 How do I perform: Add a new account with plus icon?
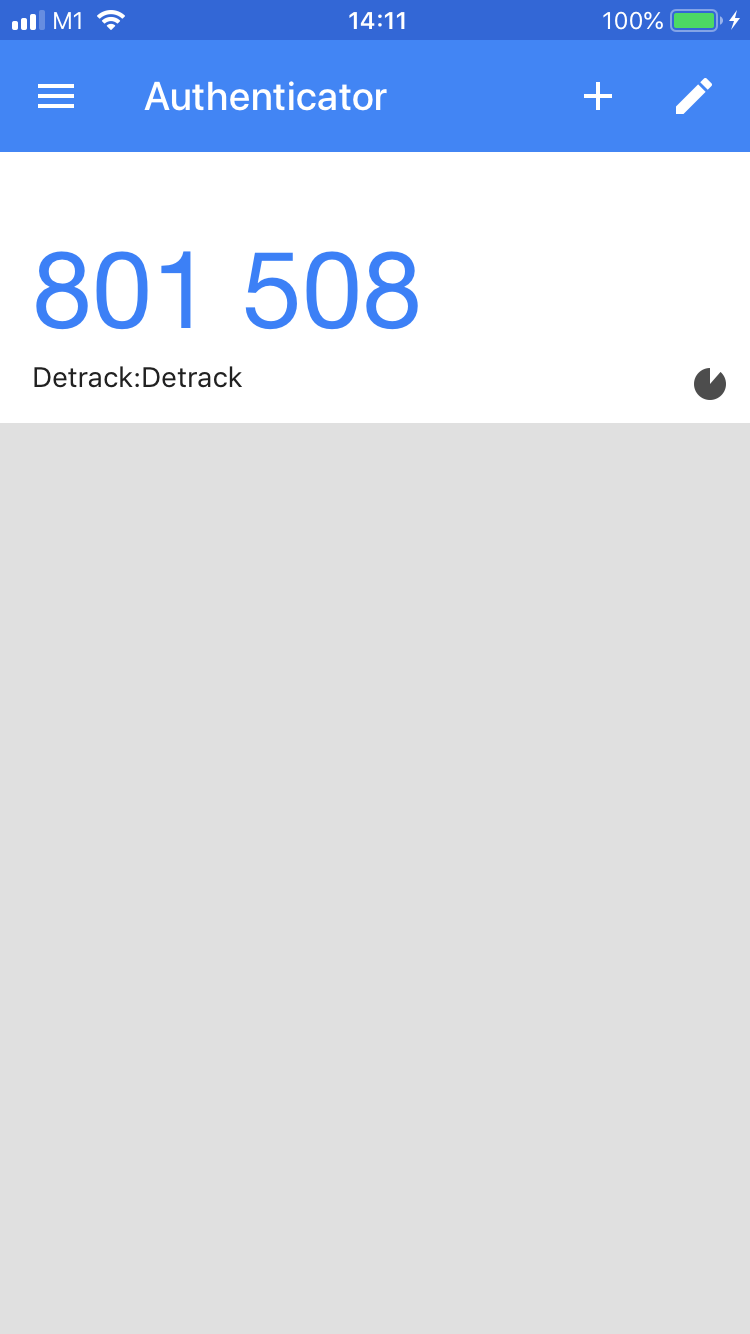598,96
